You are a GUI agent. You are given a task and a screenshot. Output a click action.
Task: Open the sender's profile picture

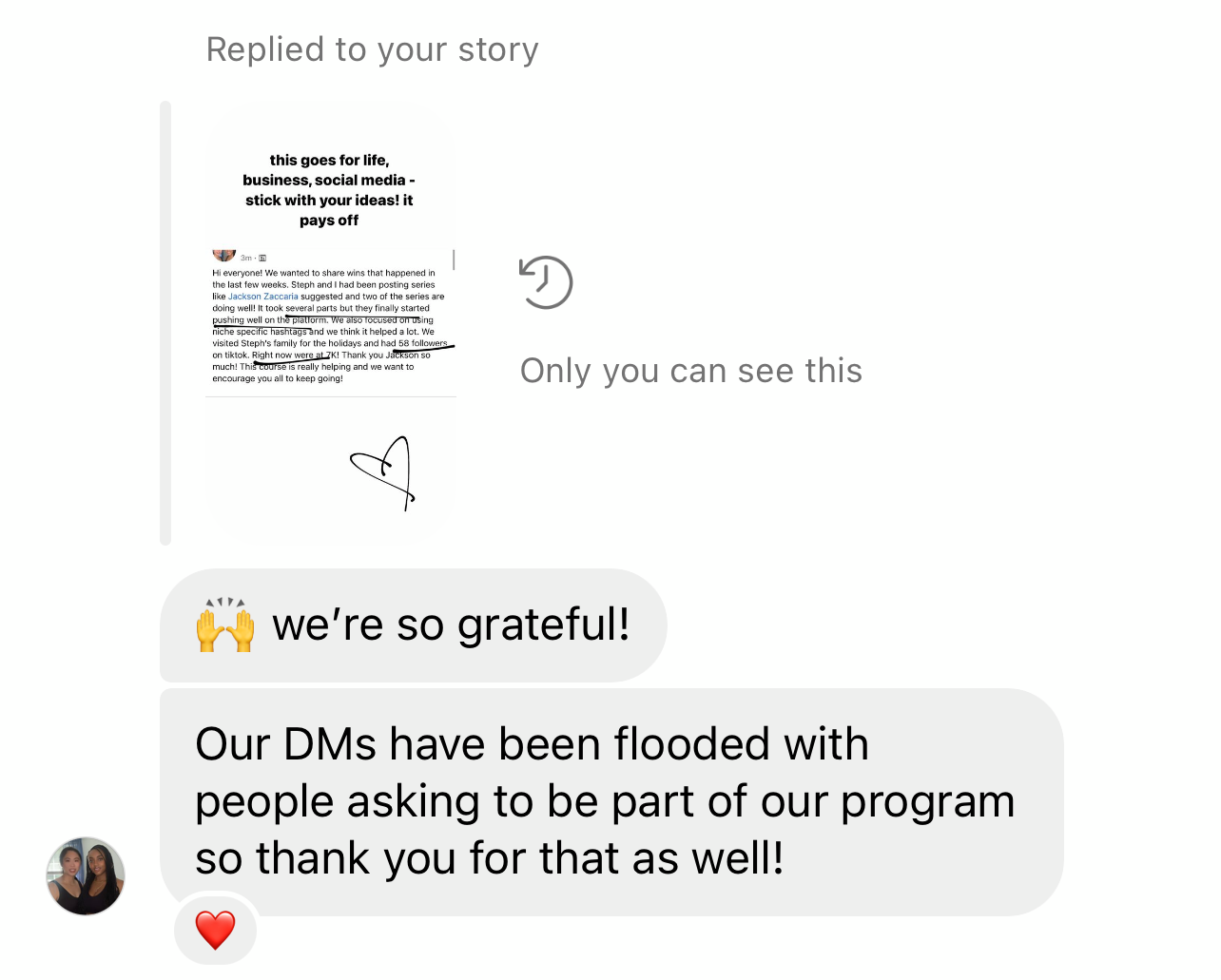(x=86, y=875)
